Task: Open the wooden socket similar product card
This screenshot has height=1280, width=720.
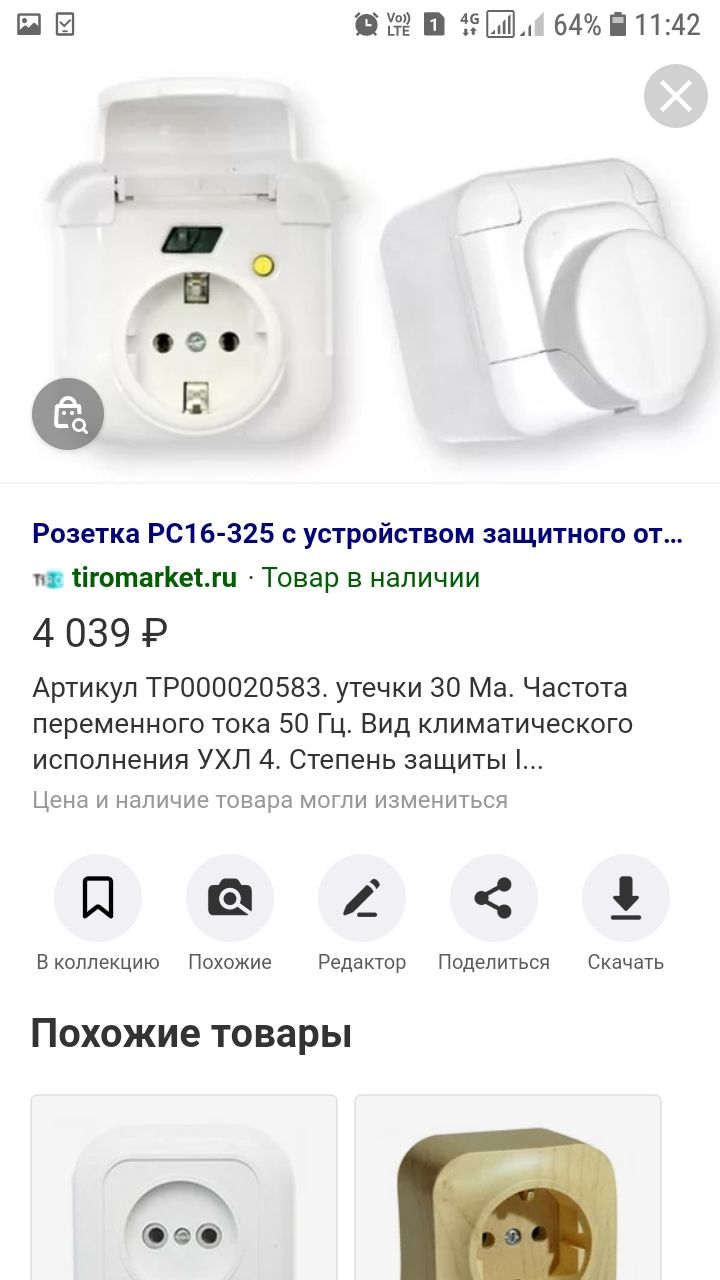Action: click(x=508, y=1188)
